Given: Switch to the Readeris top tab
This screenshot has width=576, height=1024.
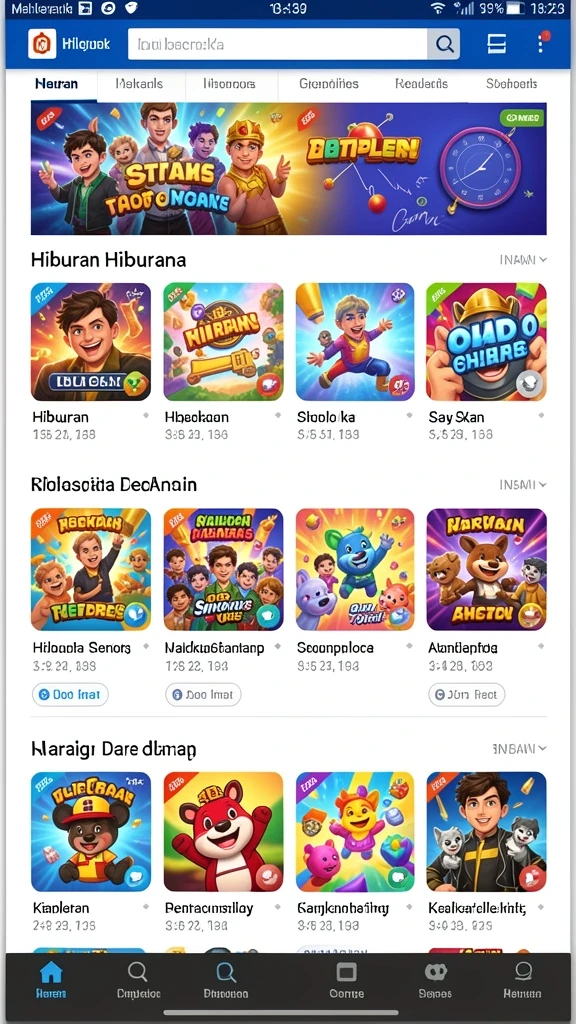Looking at the screenshot, I should [421, 84].
